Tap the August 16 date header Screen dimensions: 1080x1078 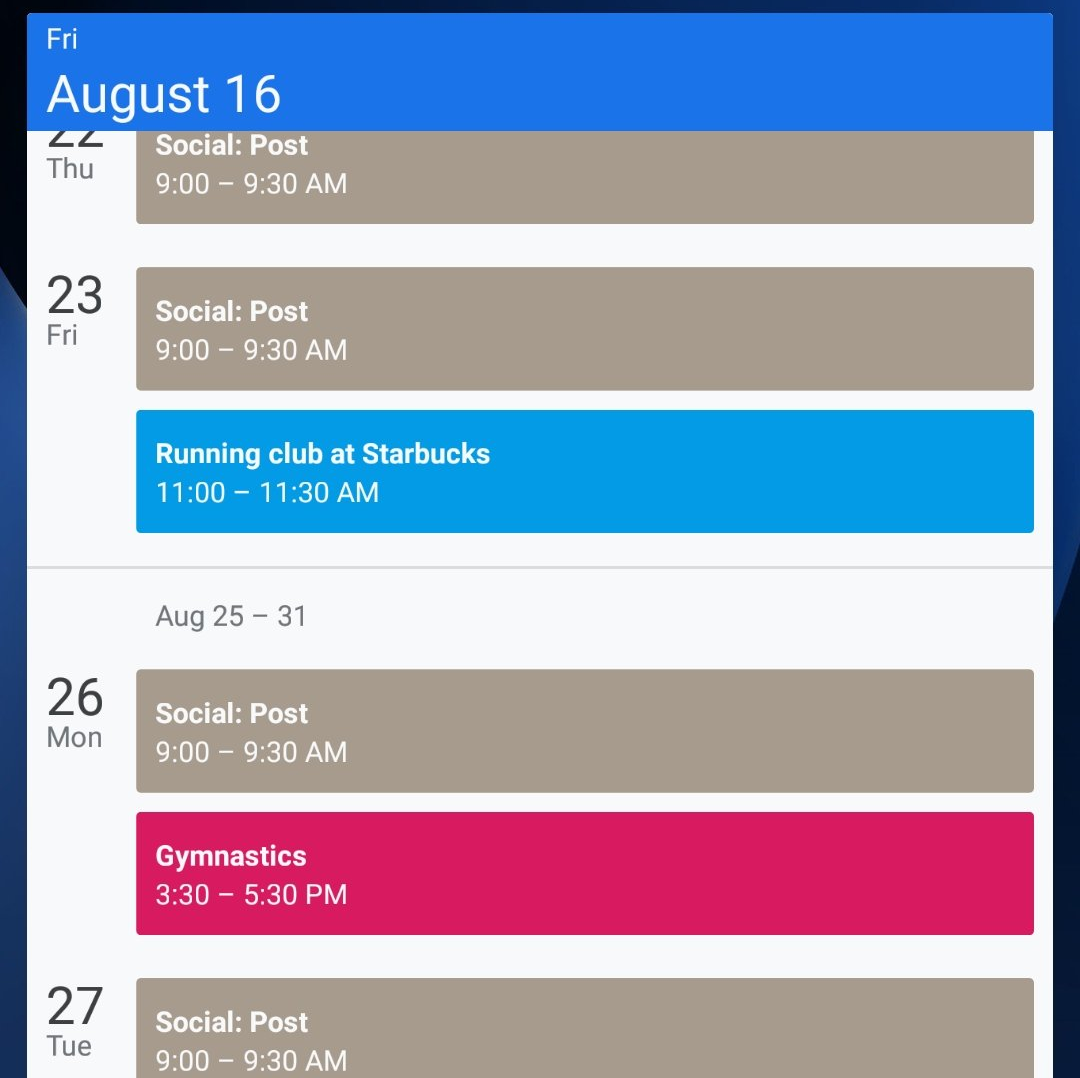pyautogui.click(x=164, y=94)
